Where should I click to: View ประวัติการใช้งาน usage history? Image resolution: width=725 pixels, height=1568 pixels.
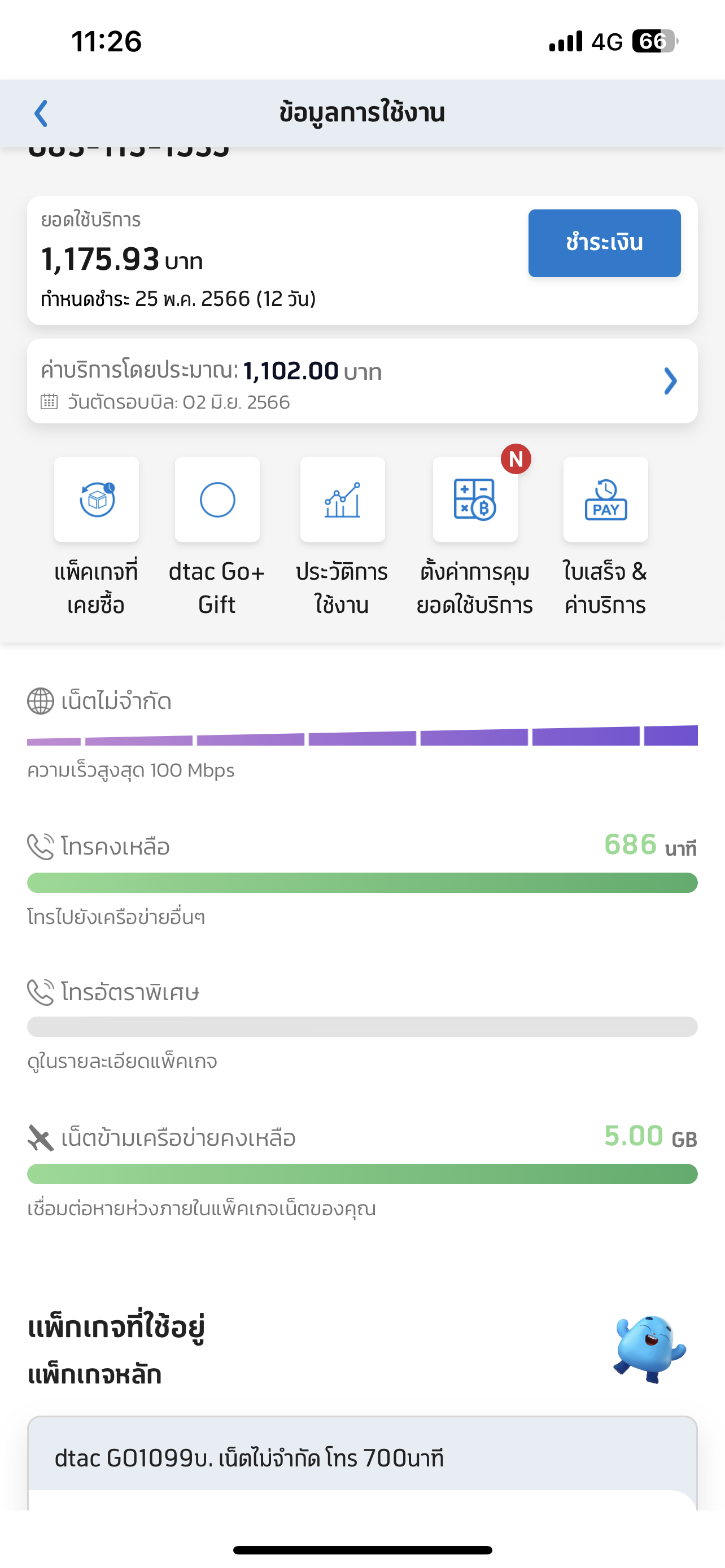pos(342,500)
